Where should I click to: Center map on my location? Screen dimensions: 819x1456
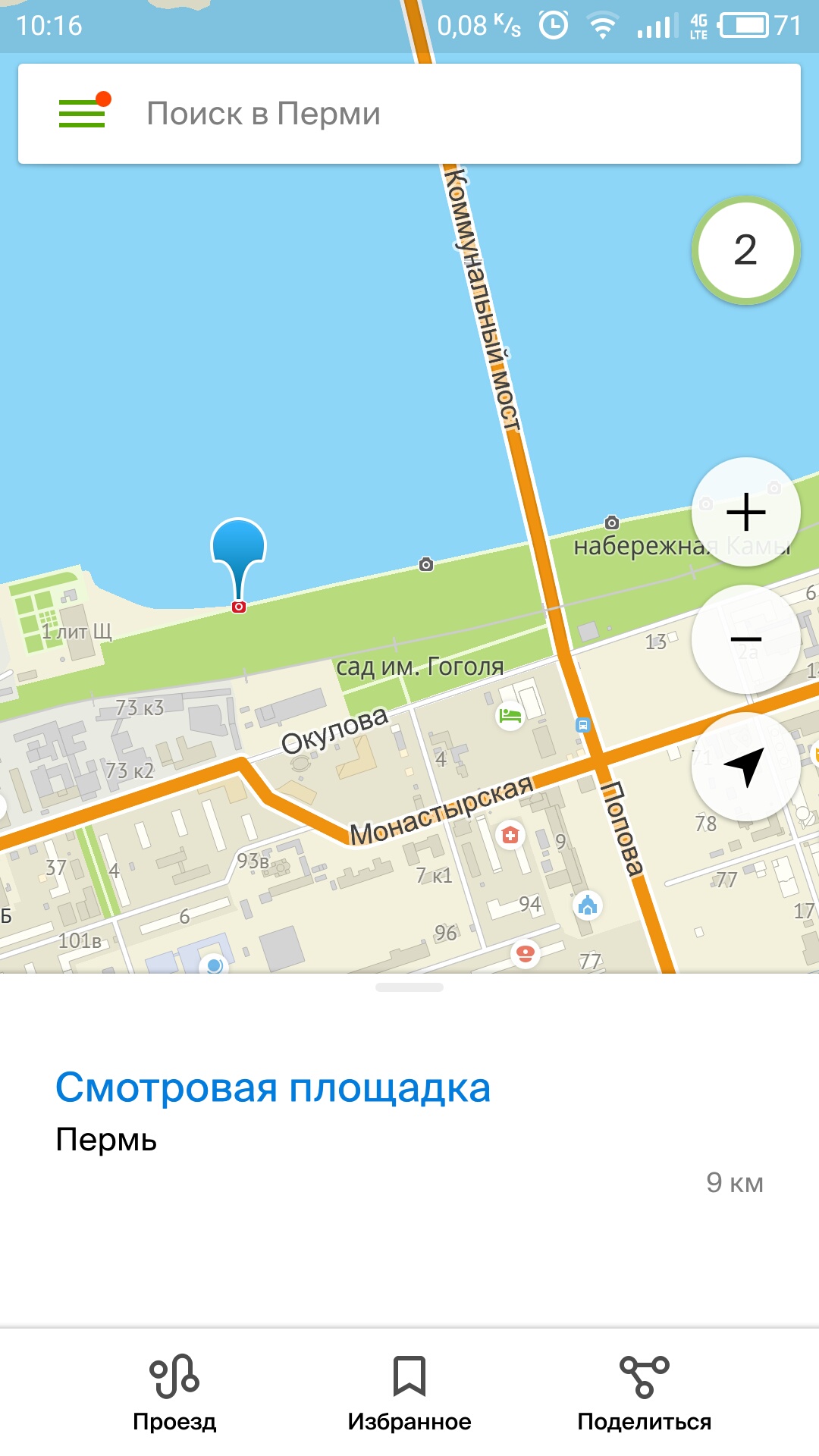746,767
